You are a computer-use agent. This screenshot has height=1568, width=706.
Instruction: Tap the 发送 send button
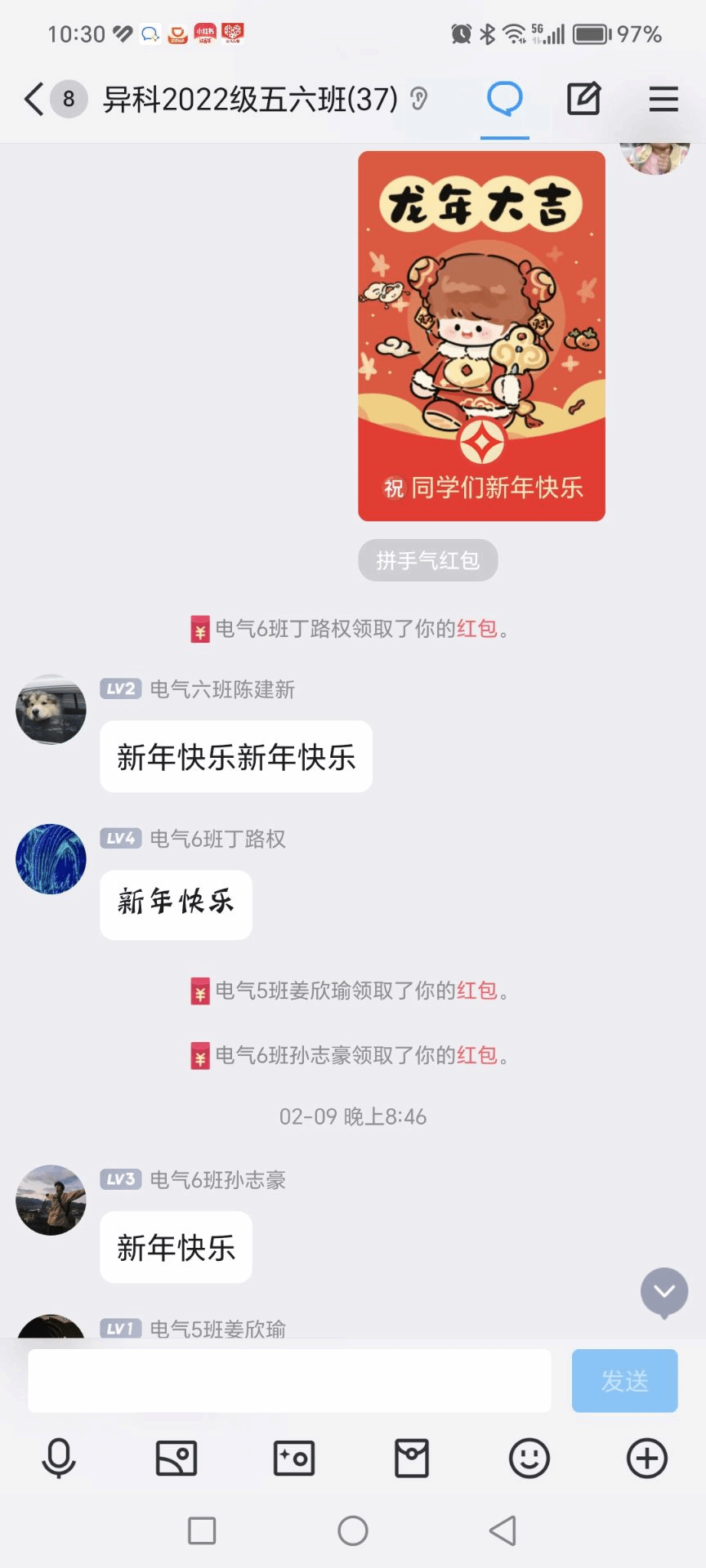tap(624, 1380)
